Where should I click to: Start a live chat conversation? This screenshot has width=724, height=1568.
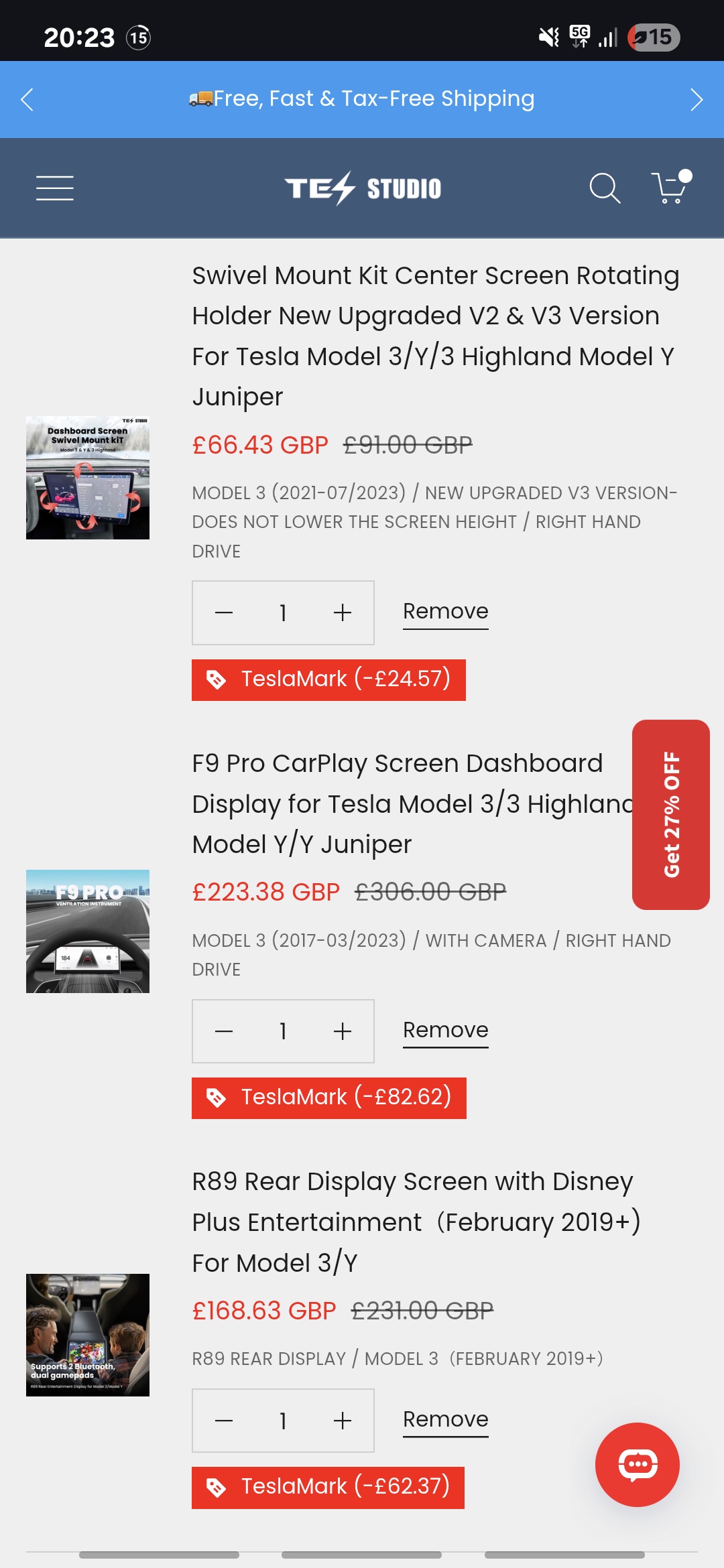pos(637,1464)
